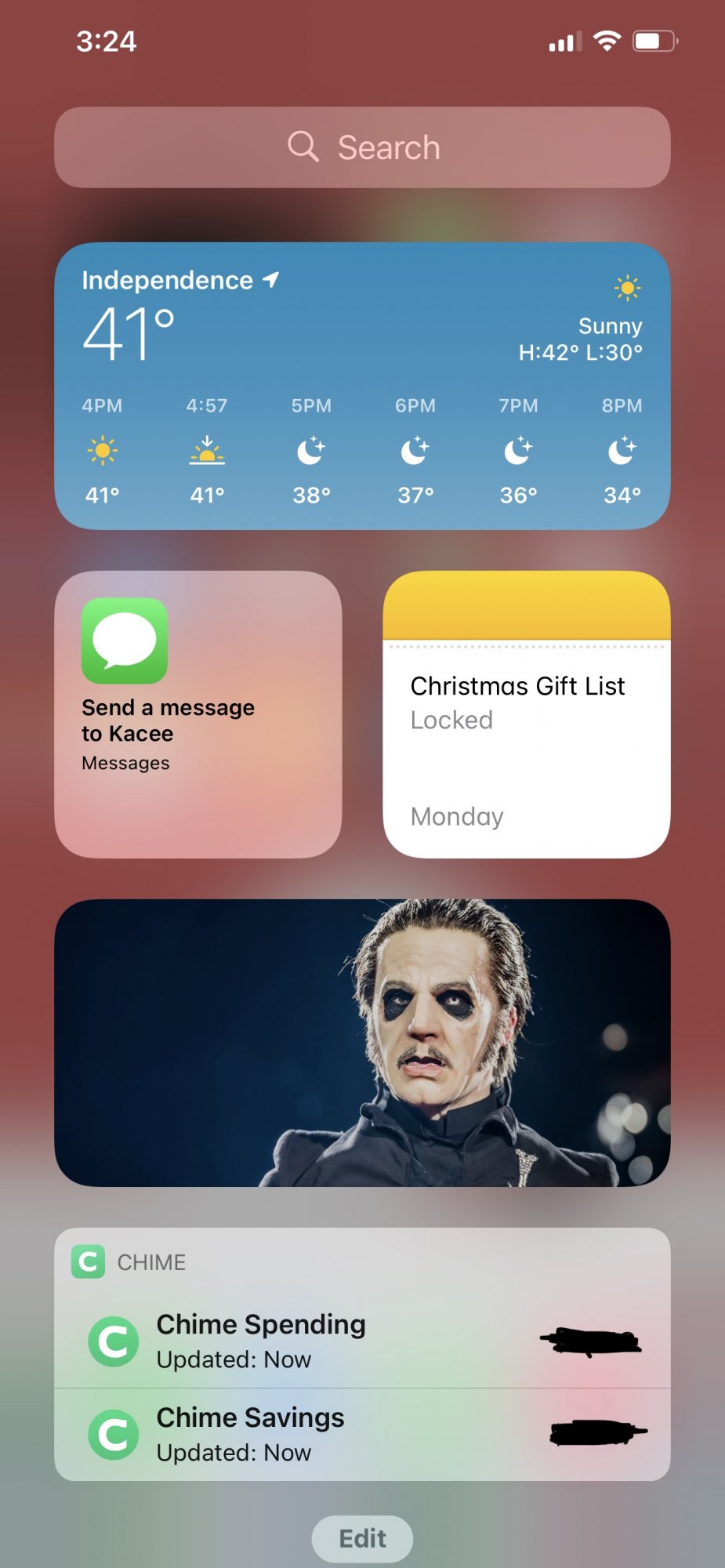The image size is (725, 1568).
Task: Open the Chime Spending account row
Action: click(362, 1341)
